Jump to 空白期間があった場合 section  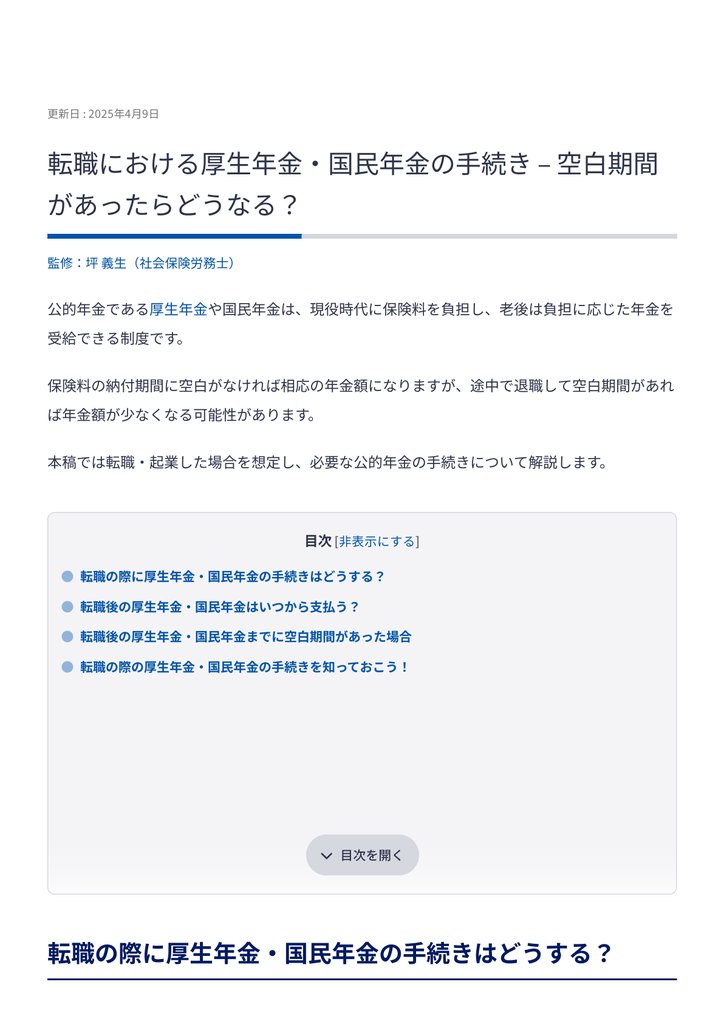pos(245,637)
